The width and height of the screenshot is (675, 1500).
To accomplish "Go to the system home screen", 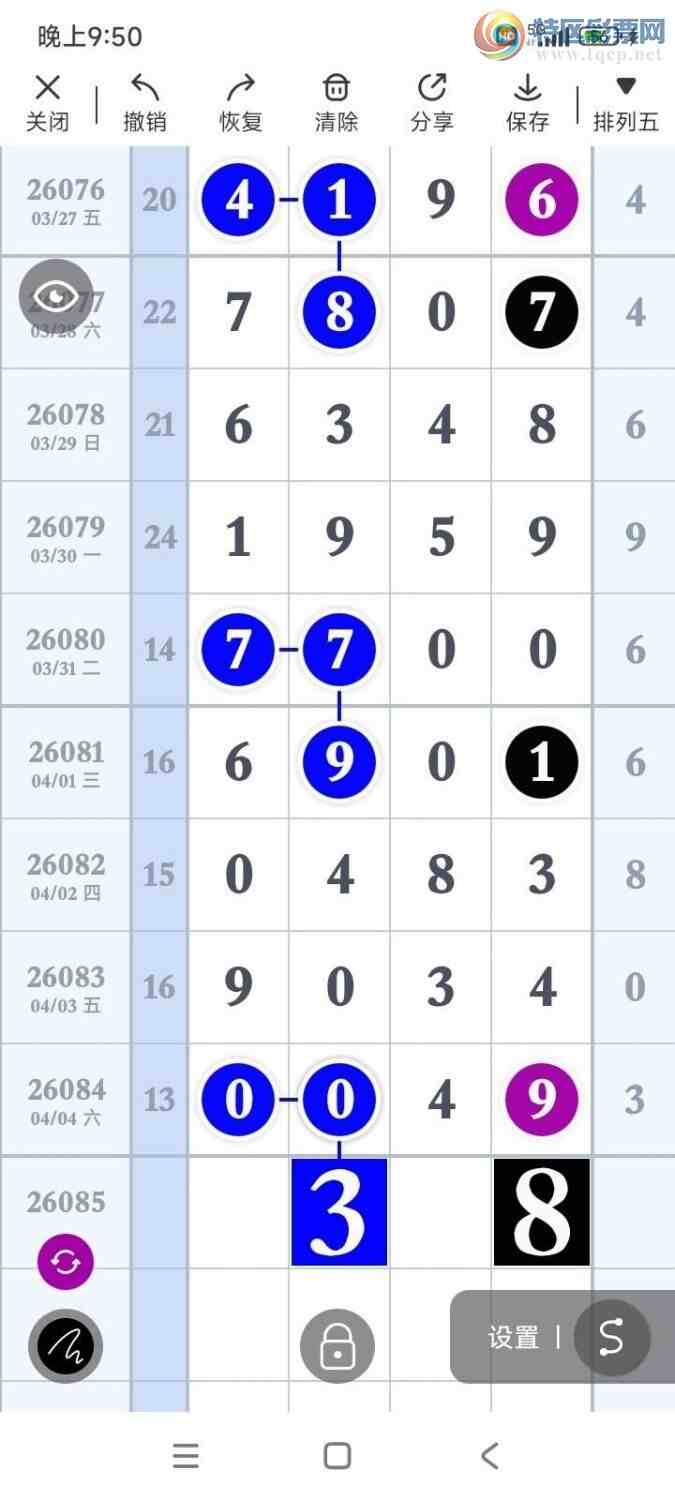I will pyautogui.click(x=337, y=1456).
